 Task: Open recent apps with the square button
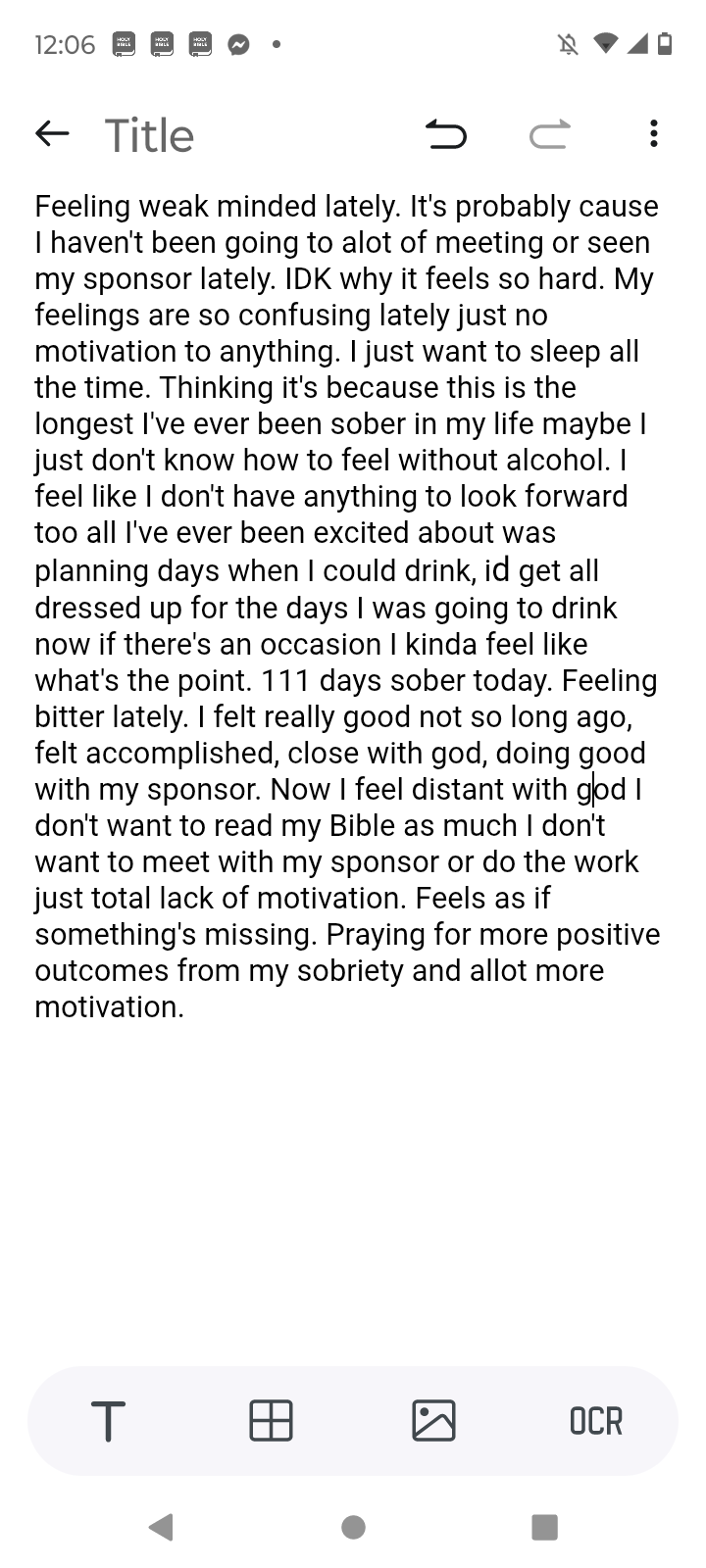click(544, 1527)
